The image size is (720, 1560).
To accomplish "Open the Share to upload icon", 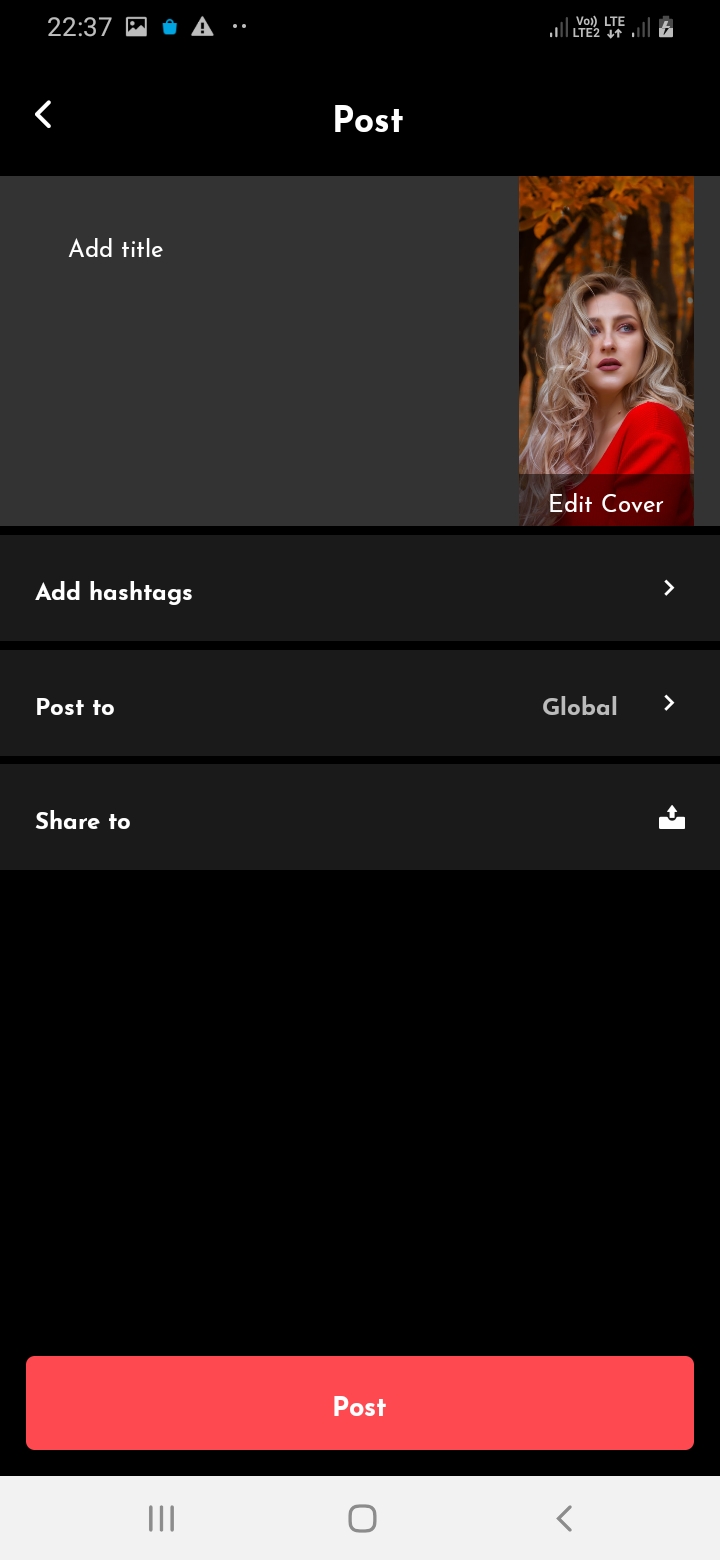I will (x=671, y=818).
